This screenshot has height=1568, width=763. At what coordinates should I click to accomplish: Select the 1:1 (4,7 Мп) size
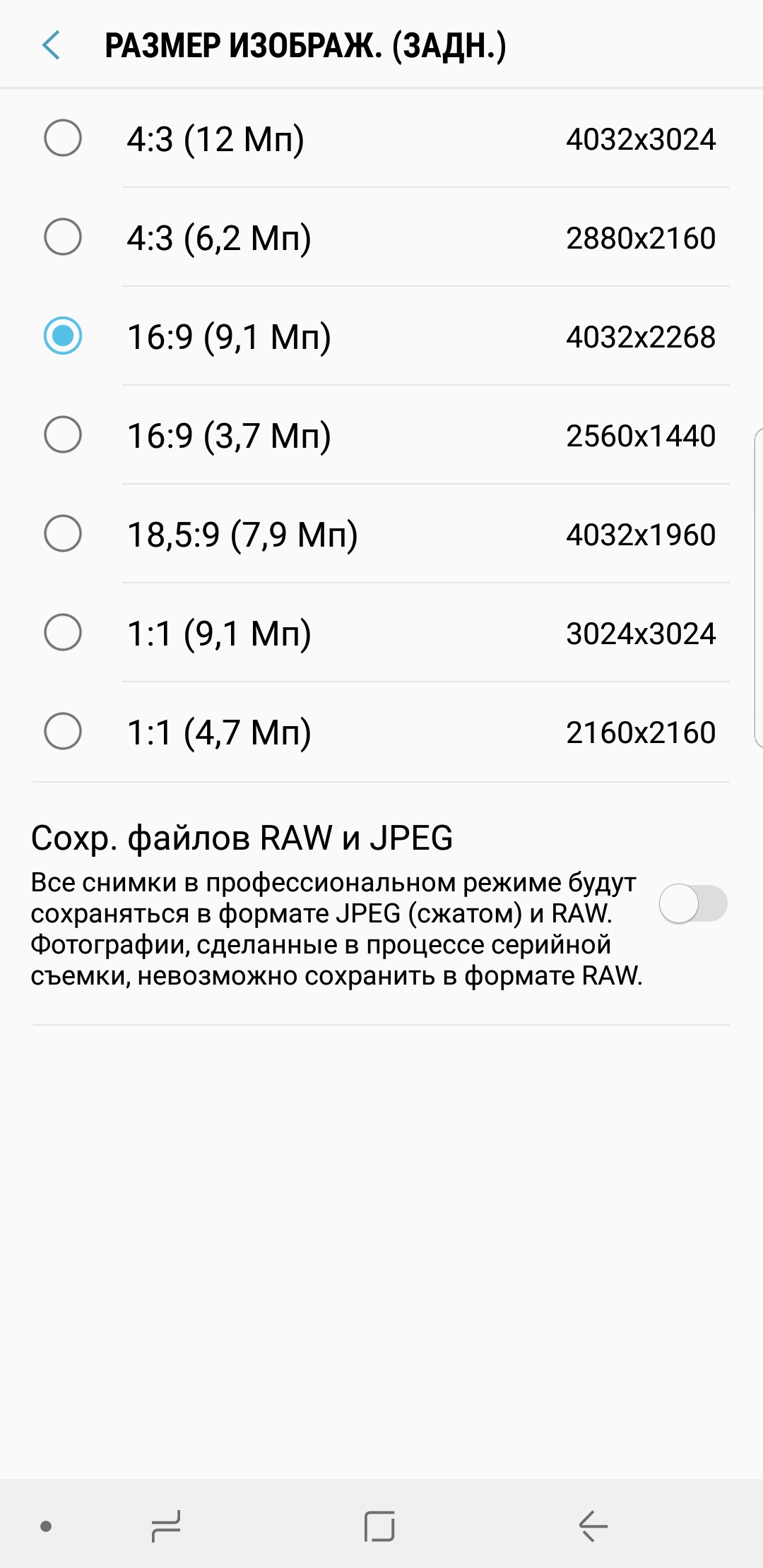(x=381, y=732)
